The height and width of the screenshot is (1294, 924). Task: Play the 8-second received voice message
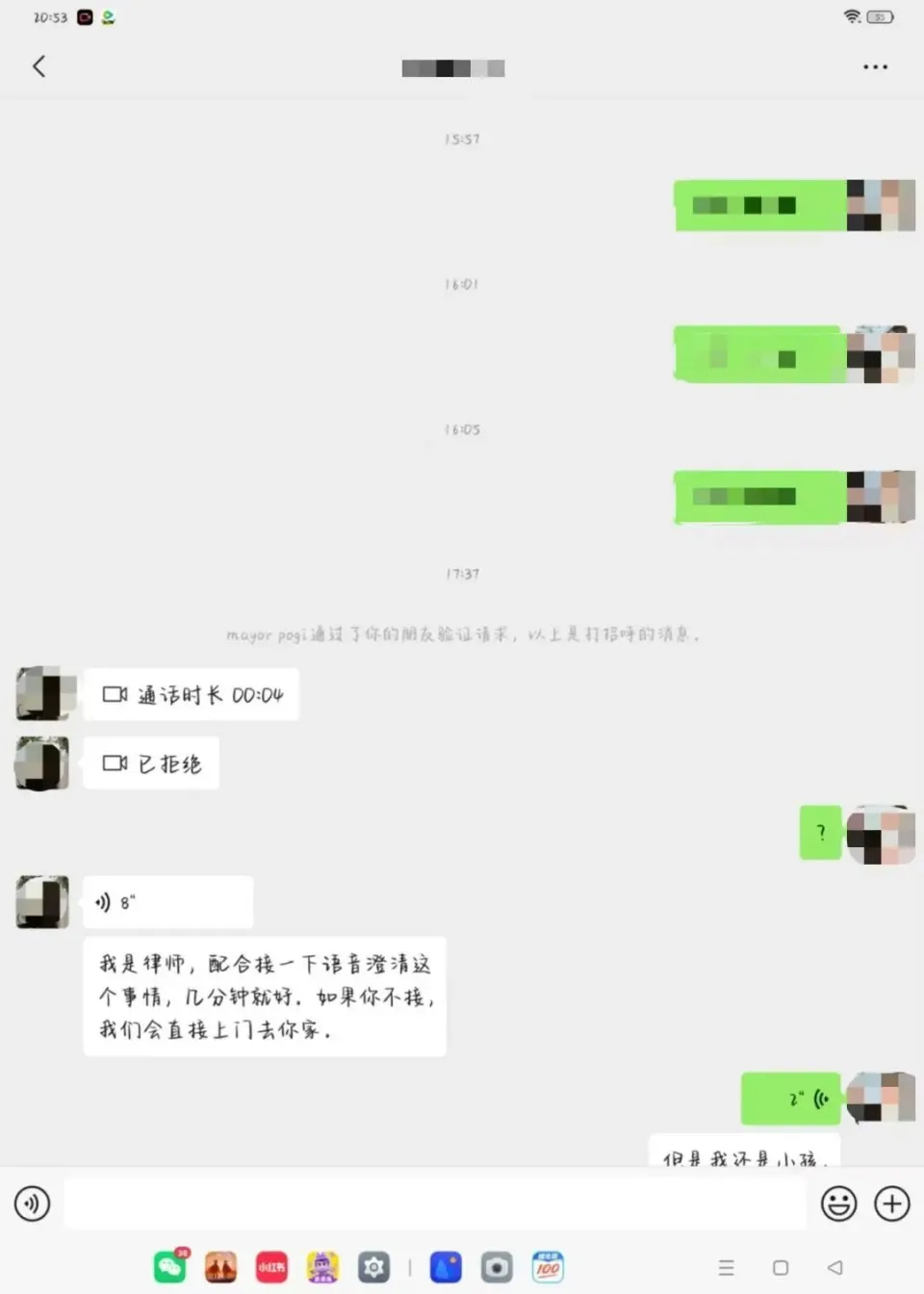click(x=167, y=902)
